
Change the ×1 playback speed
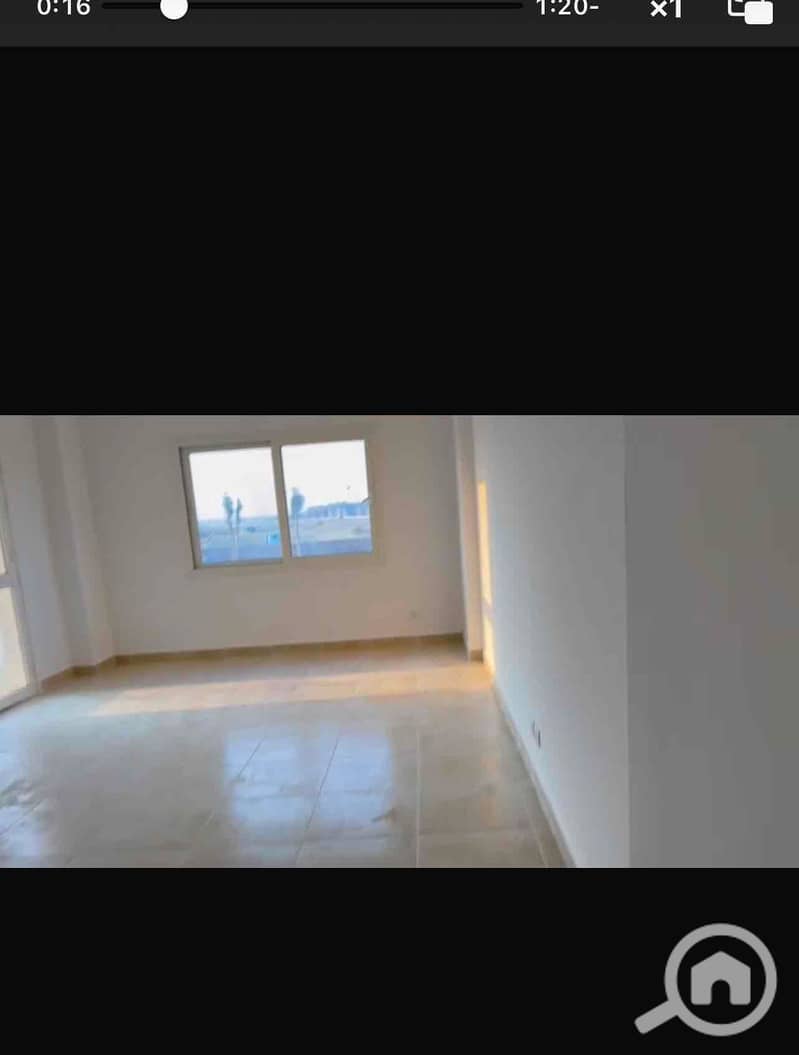coord(666,9)
